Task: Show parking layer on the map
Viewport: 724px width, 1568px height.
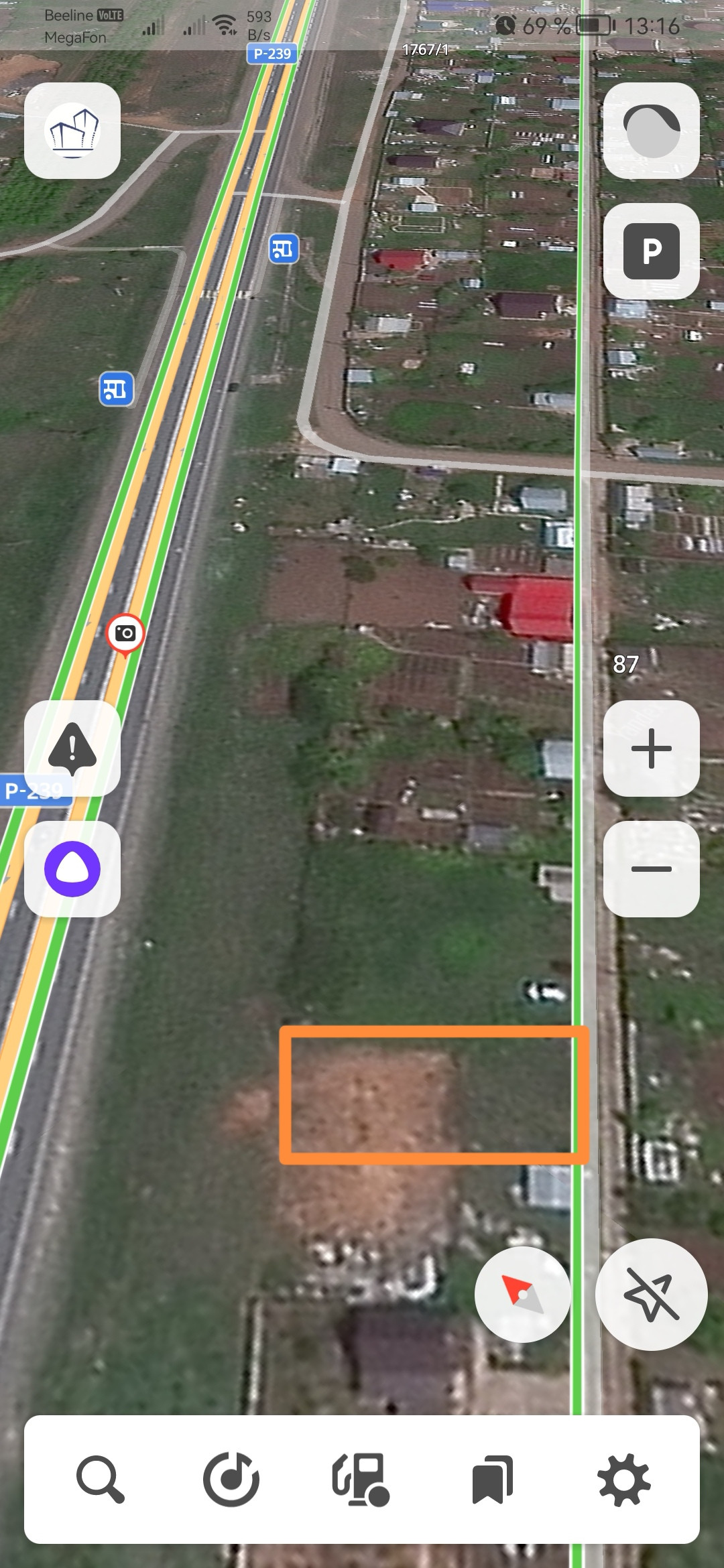Action: click(651, 251)
